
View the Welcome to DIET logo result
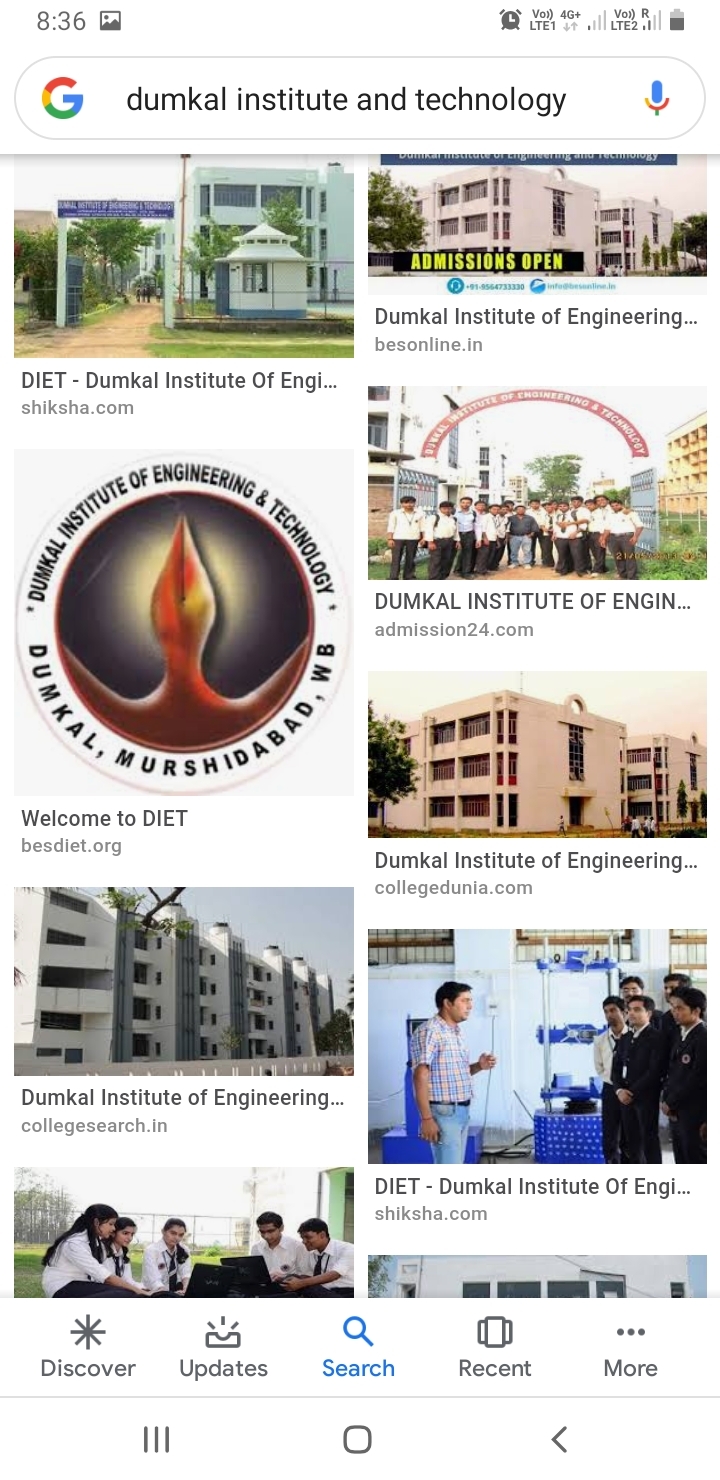(x=184, y=622)
